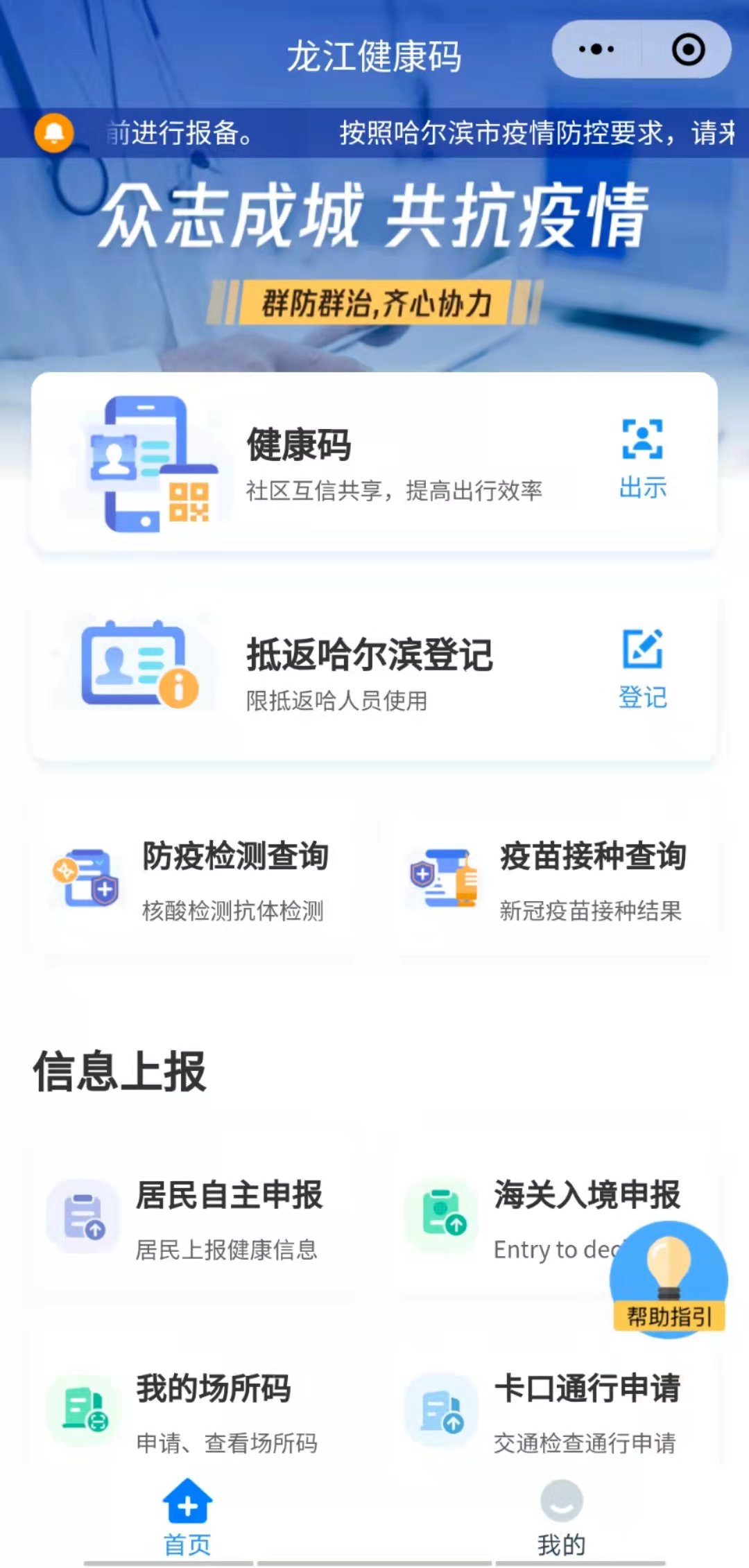Switch to the 我的 tab
The width and height of the screenshot is (749, 1568).
561,1517
